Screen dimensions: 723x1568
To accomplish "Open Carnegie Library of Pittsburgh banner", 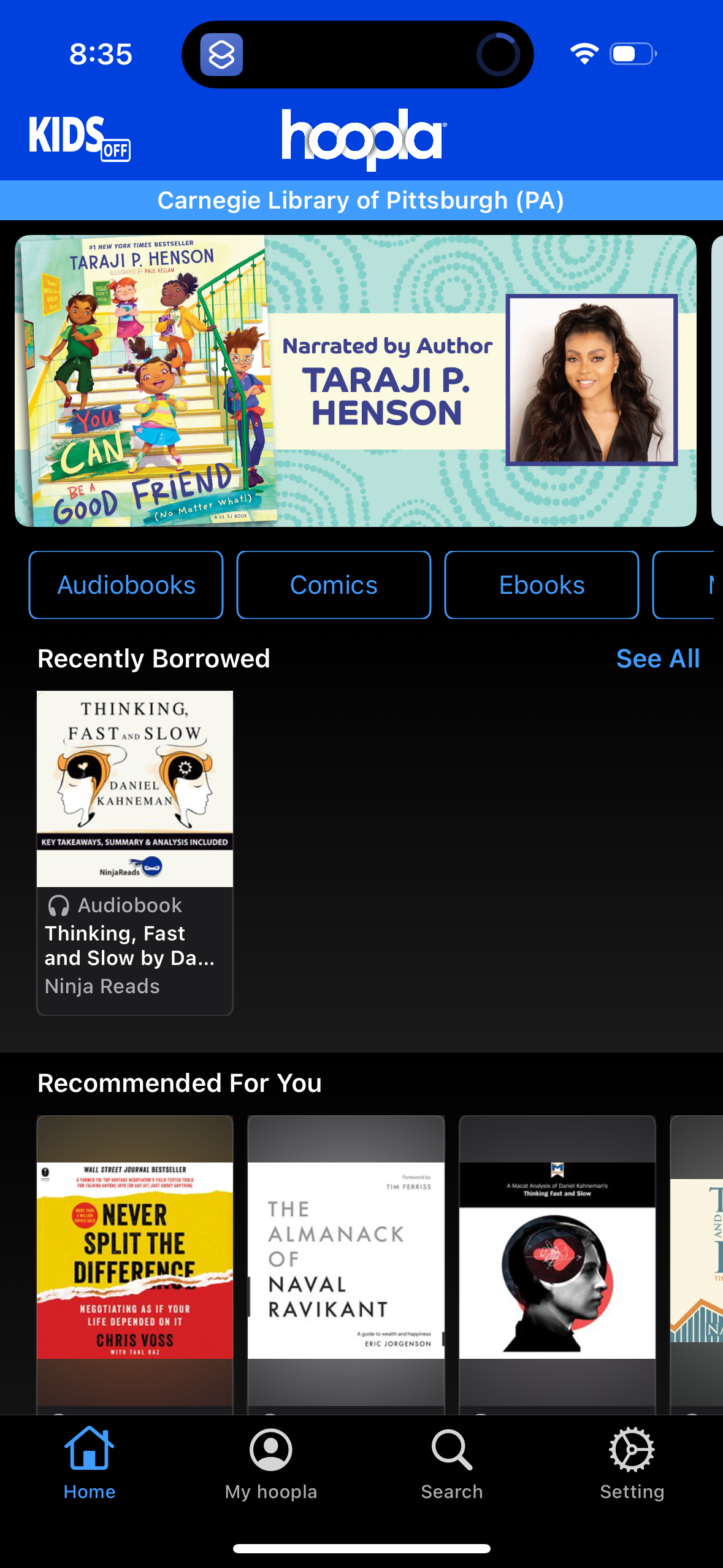I will (361, 200).
